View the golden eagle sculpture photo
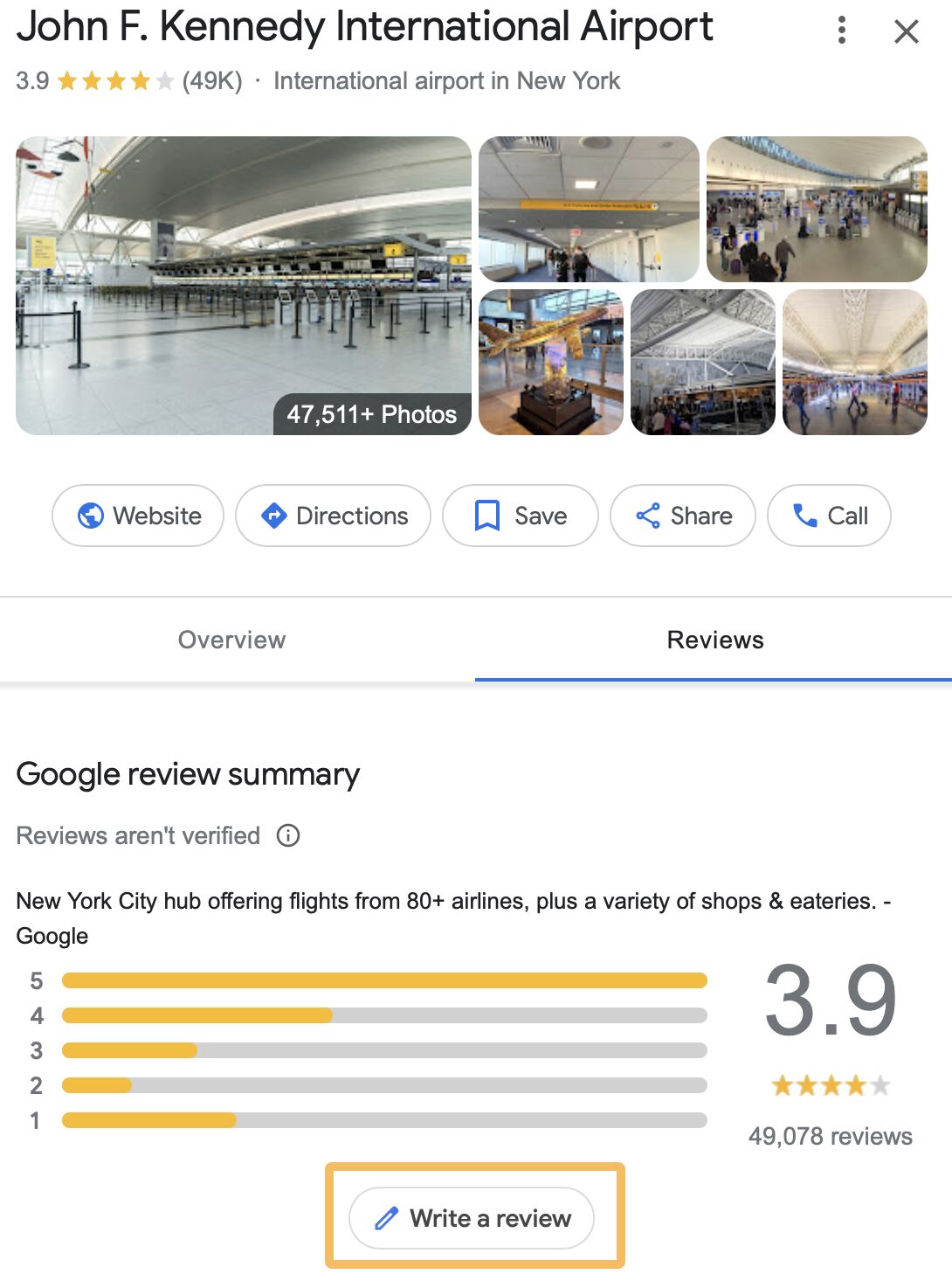 coord(551,360)
